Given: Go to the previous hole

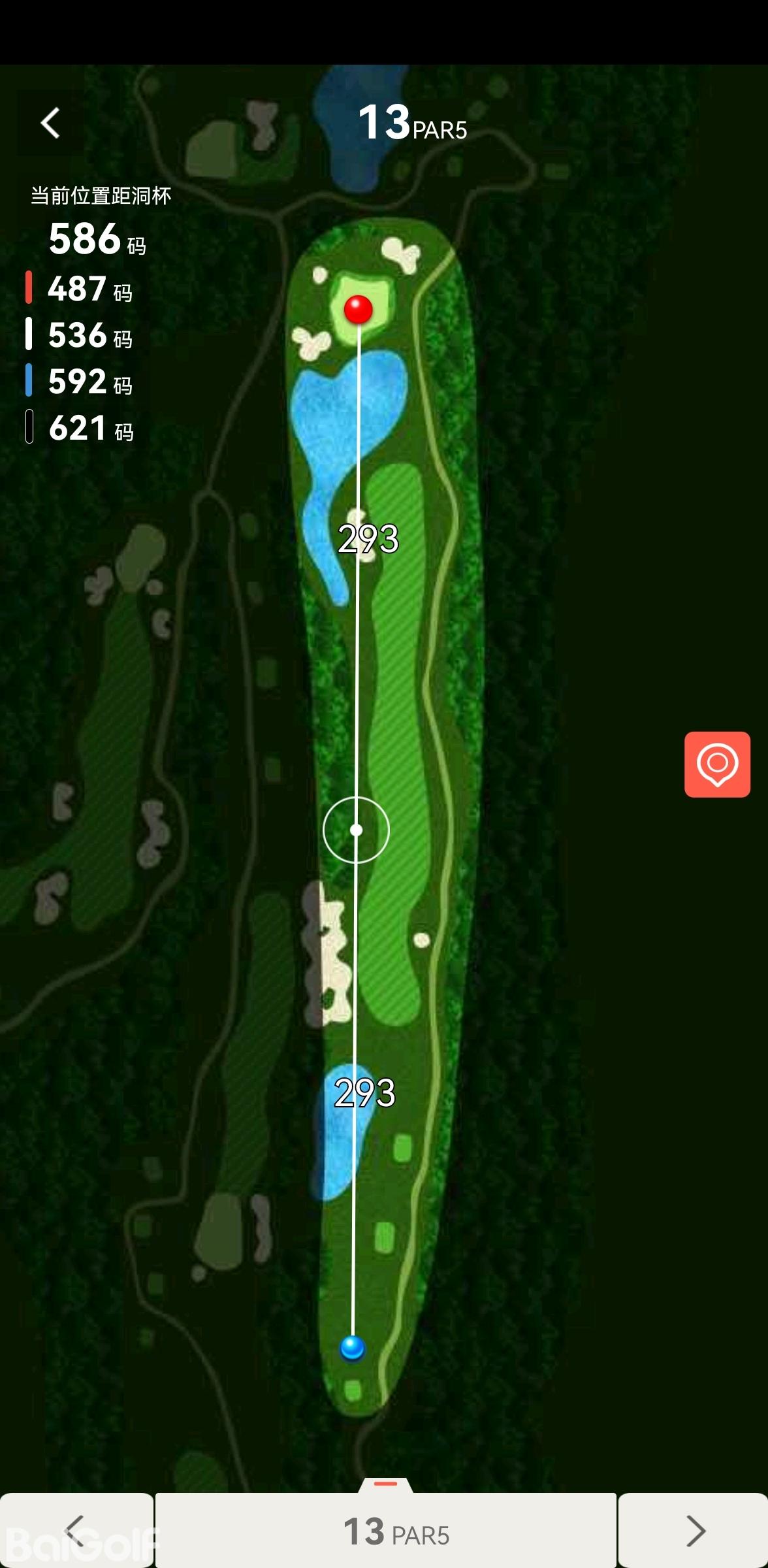Looking at the screenshot, I should click(76, 1531).
